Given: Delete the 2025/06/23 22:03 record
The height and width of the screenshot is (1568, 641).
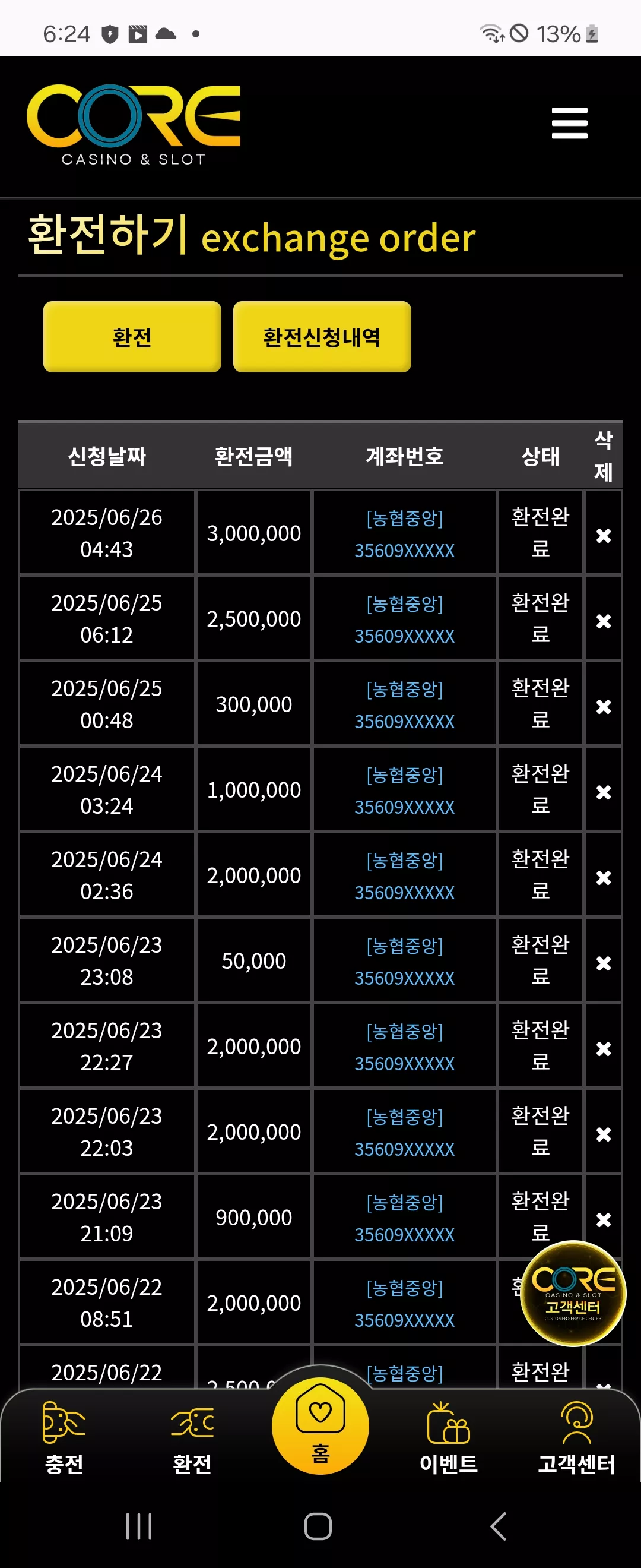Looking at the screenshot, I should click(603, 1134).
